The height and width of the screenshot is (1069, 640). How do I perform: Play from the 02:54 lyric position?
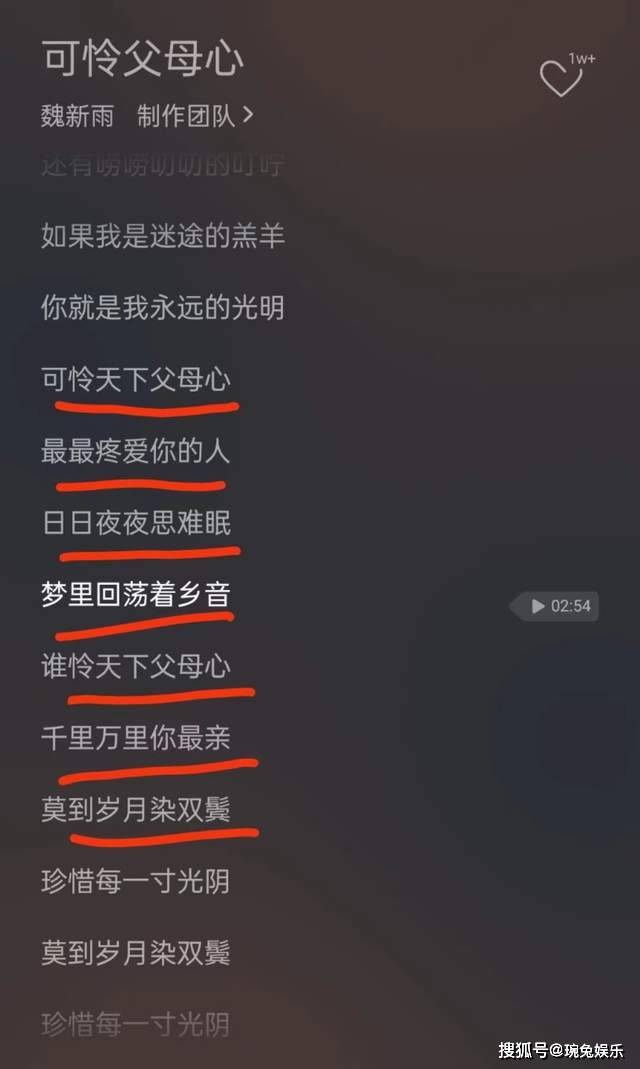coord(558,606)
